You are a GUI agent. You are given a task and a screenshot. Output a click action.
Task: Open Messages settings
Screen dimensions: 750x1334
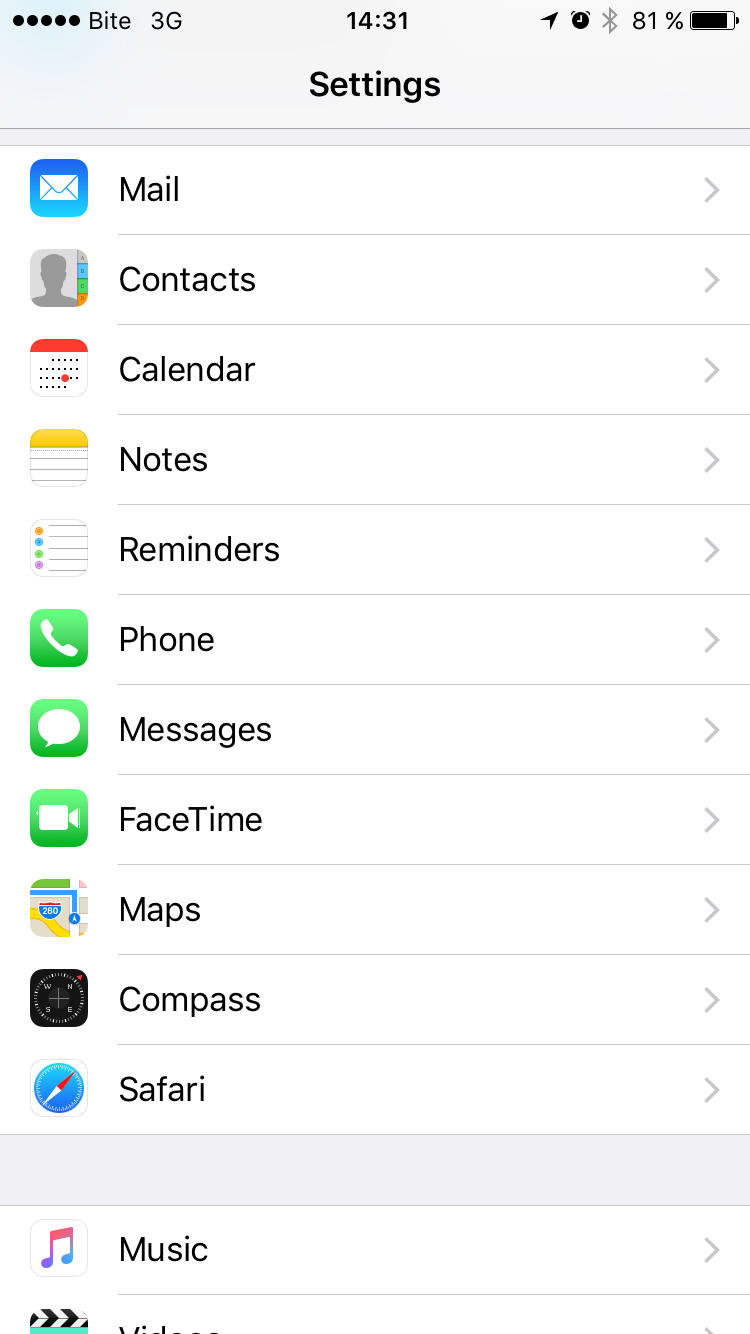[x=375, y=730]
